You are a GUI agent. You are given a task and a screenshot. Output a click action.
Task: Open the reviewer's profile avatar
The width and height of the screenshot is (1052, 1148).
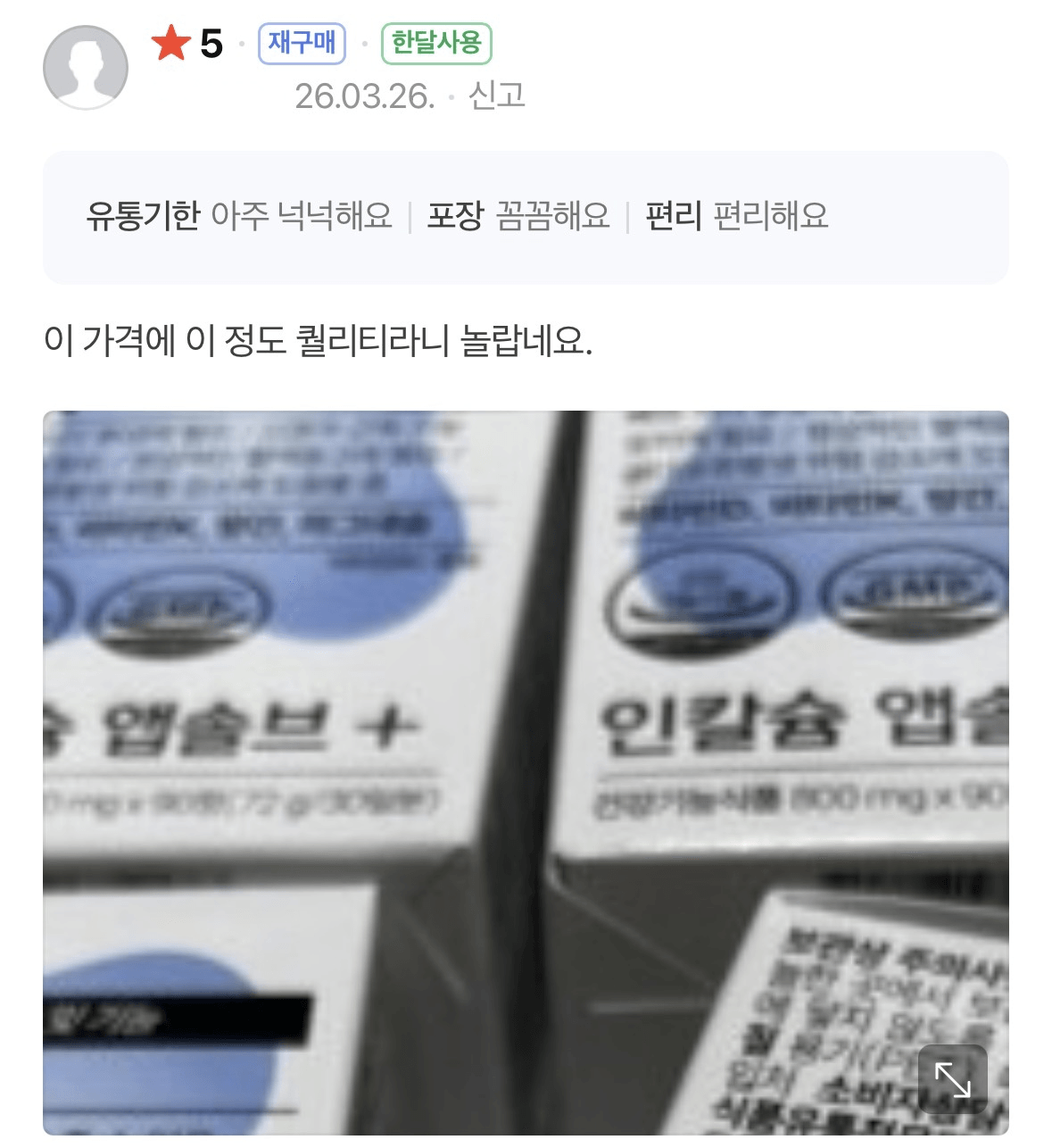(x=86, y=68)
